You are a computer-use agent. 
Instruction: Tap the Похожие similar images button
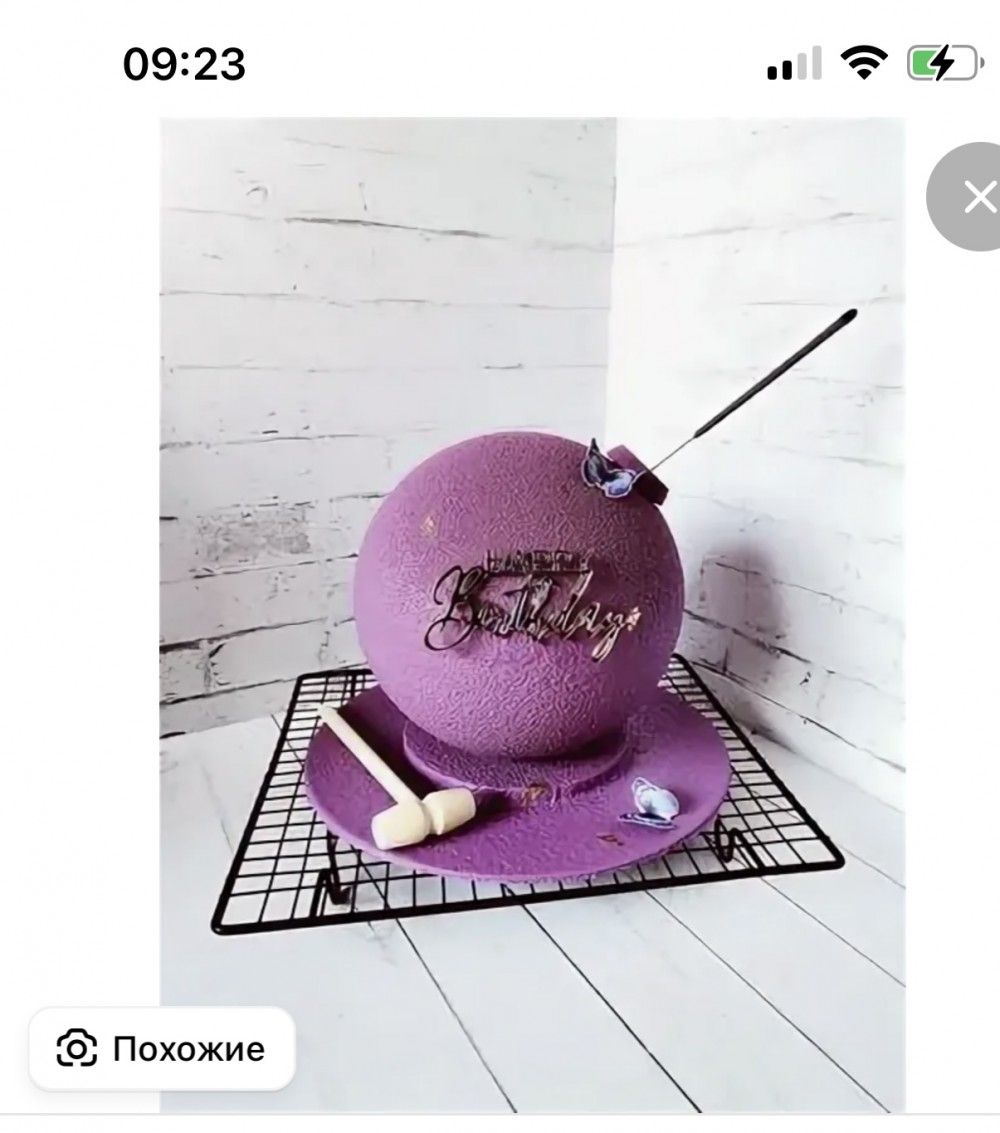point(162,1049)
